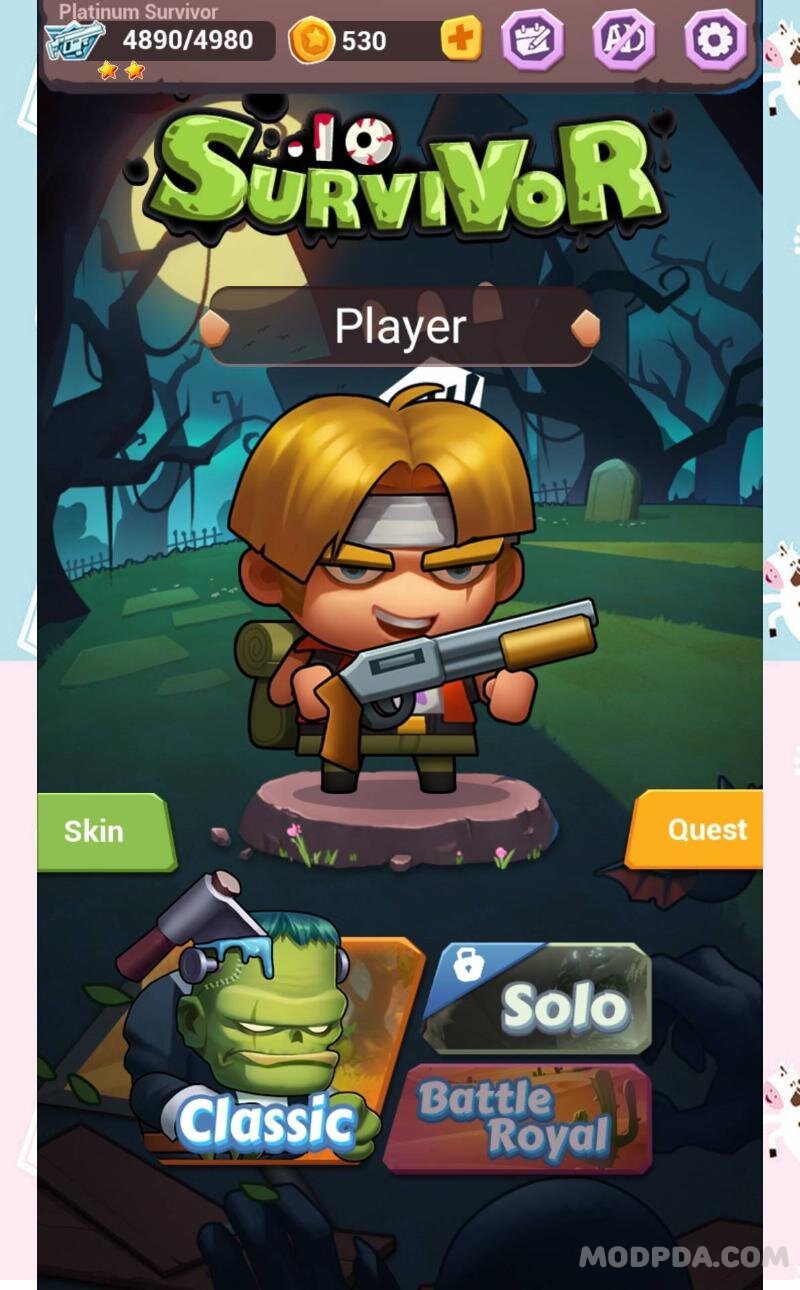The image size is (800, 1290).
Task: Open the daily check-in calendar icon
Action: (x=532, y=40)
